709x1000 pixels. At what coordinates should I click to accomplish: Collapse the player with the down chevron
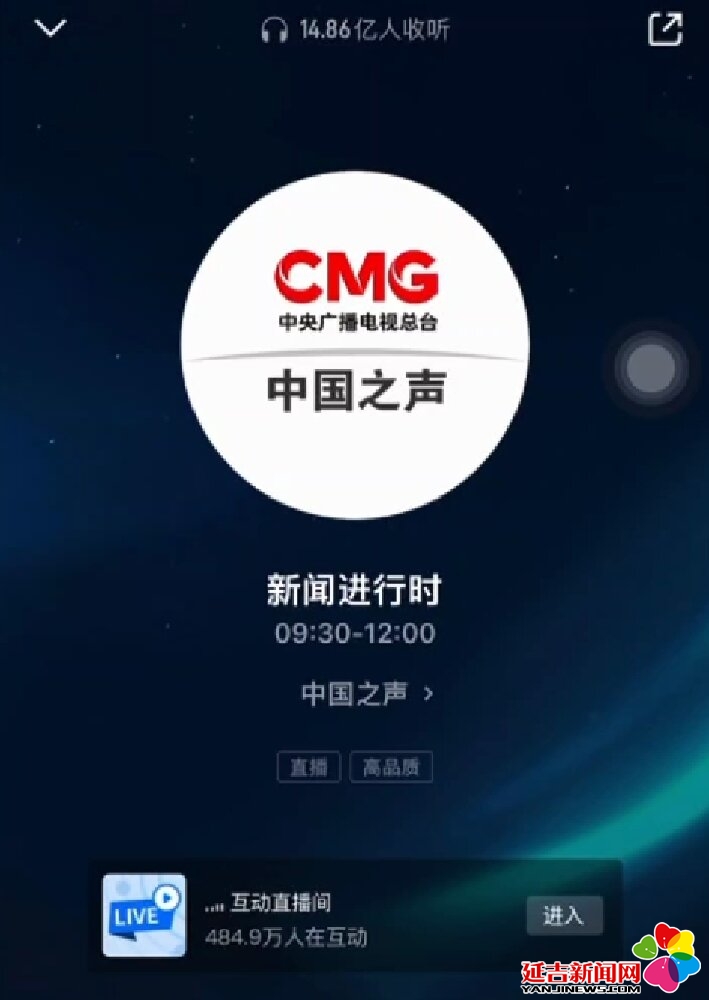pyautogui.click(x=50, y=29)
